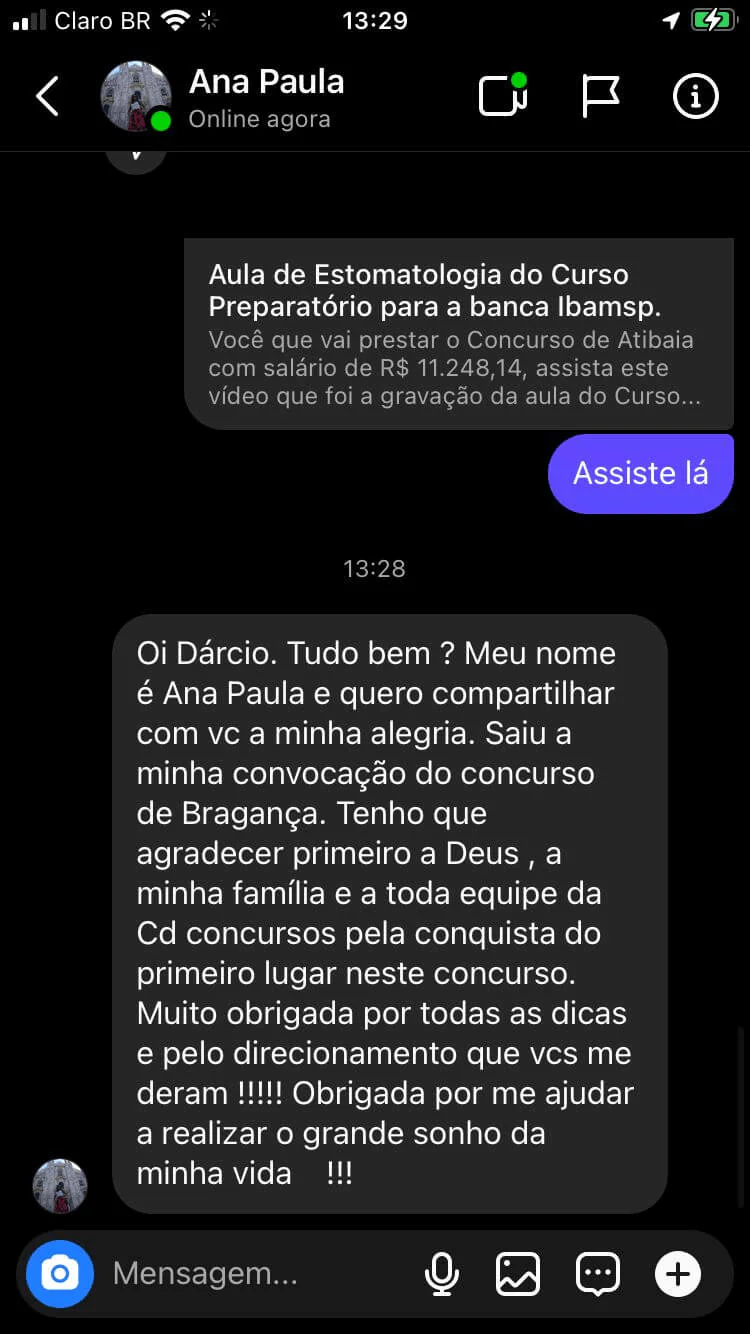The image size is (750, 1334).
Task: View Ana Paula's avatar beside her message
Action: pyautogui.click(x=60, y=1186)
